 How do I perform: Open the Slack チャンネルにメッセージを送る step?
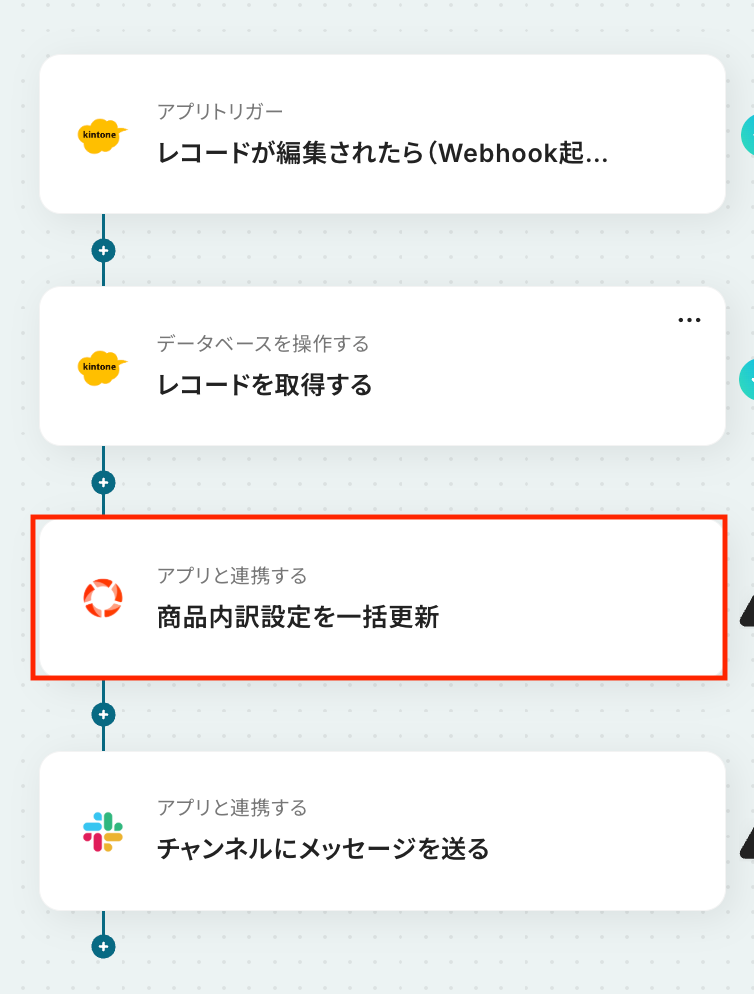[x=382, y=830]
